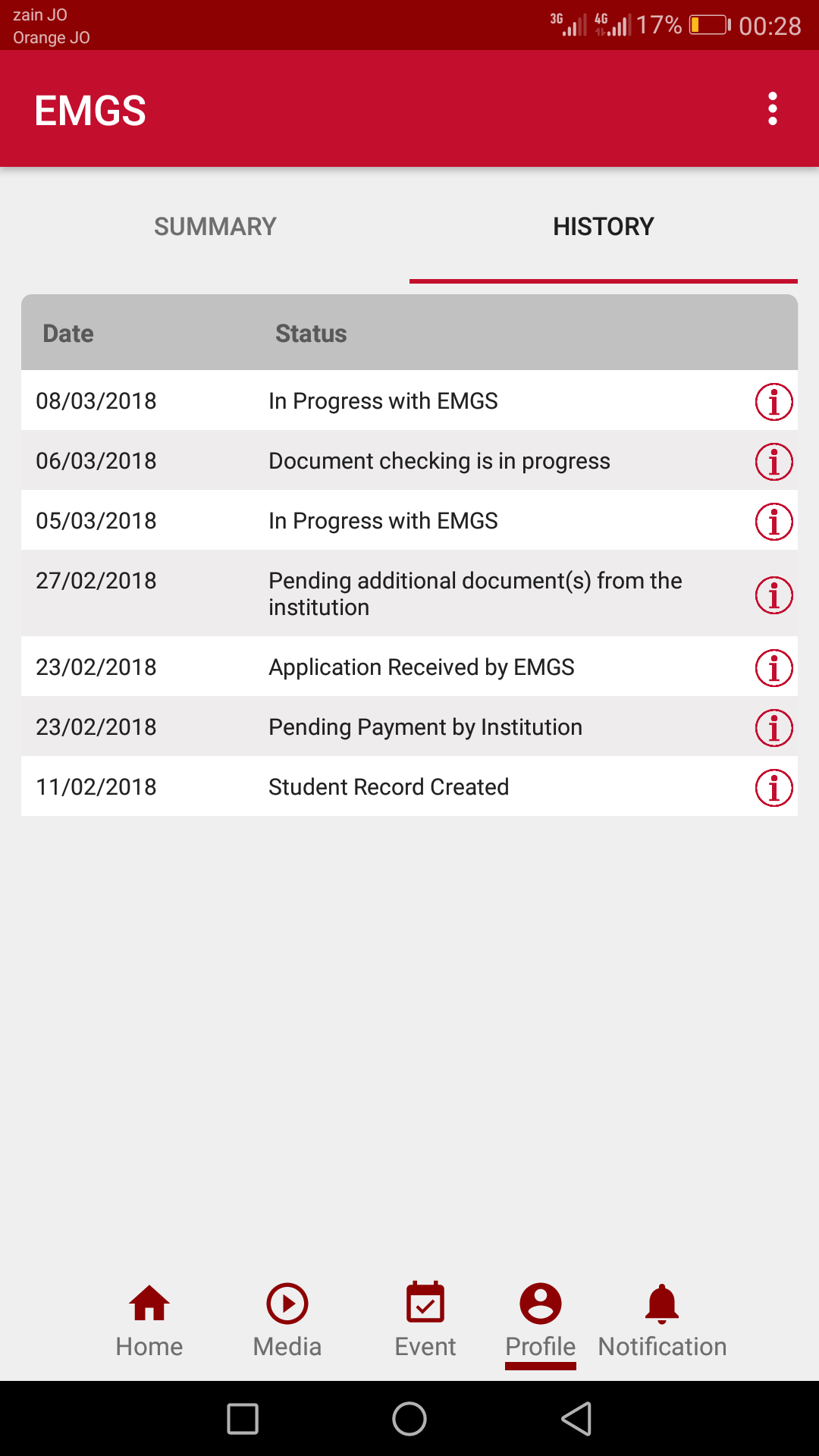Select the Profile tab
Screen dimensions: 819x1456
pyautogui.click(x=541, y=1320)
